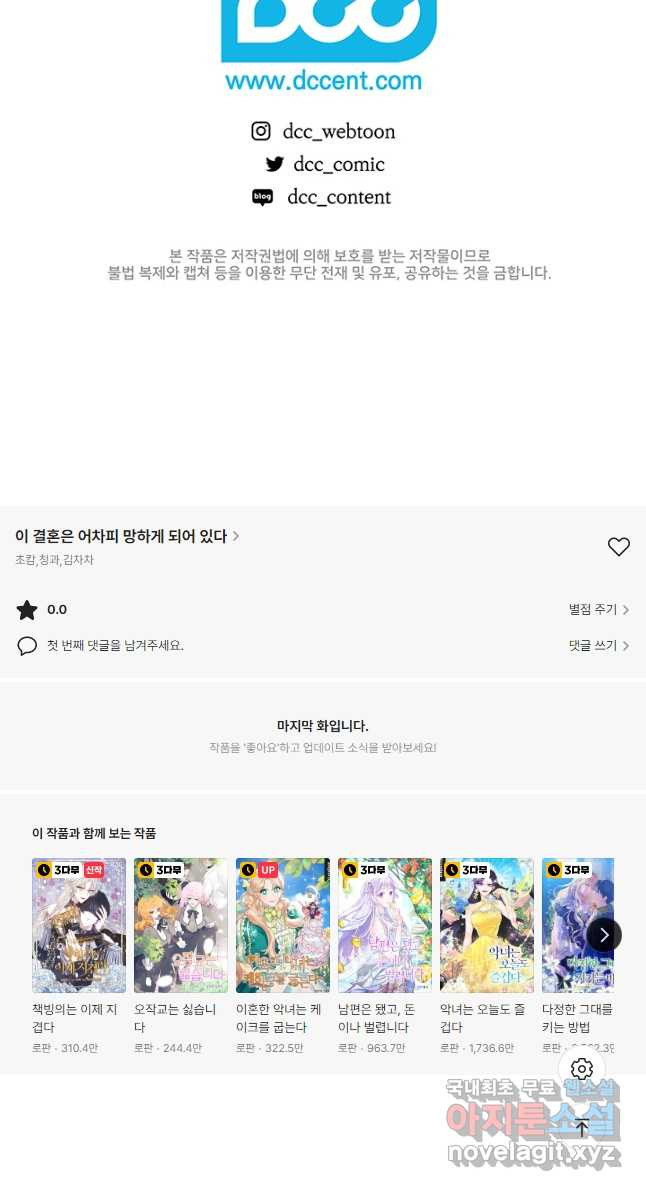
Task: Jump back to the top of the page
Action: coord(582,1128)
